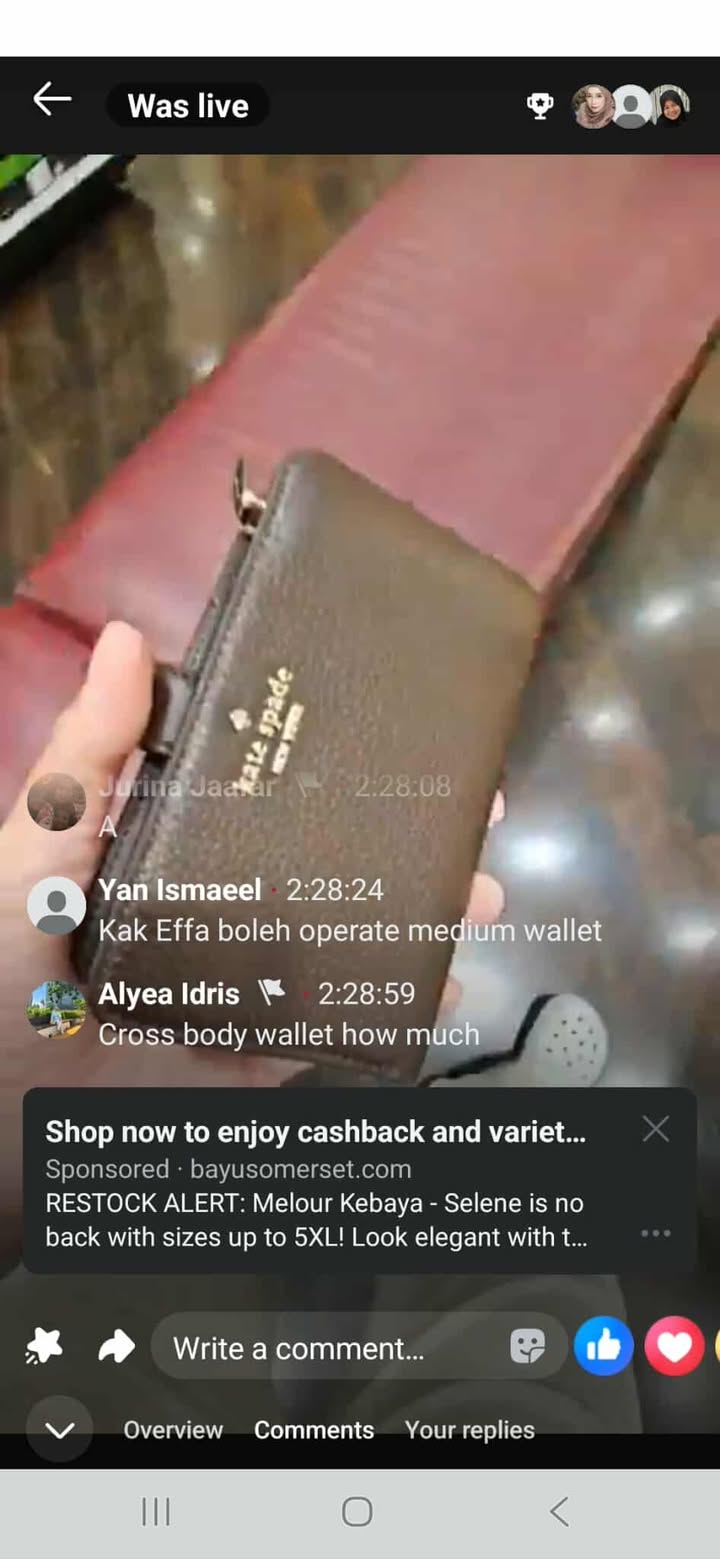Image resolution: width=720 pixels, height=1559 pixels.
Task: Go back using the top-left arrow
Action: [x=52, y=100]
